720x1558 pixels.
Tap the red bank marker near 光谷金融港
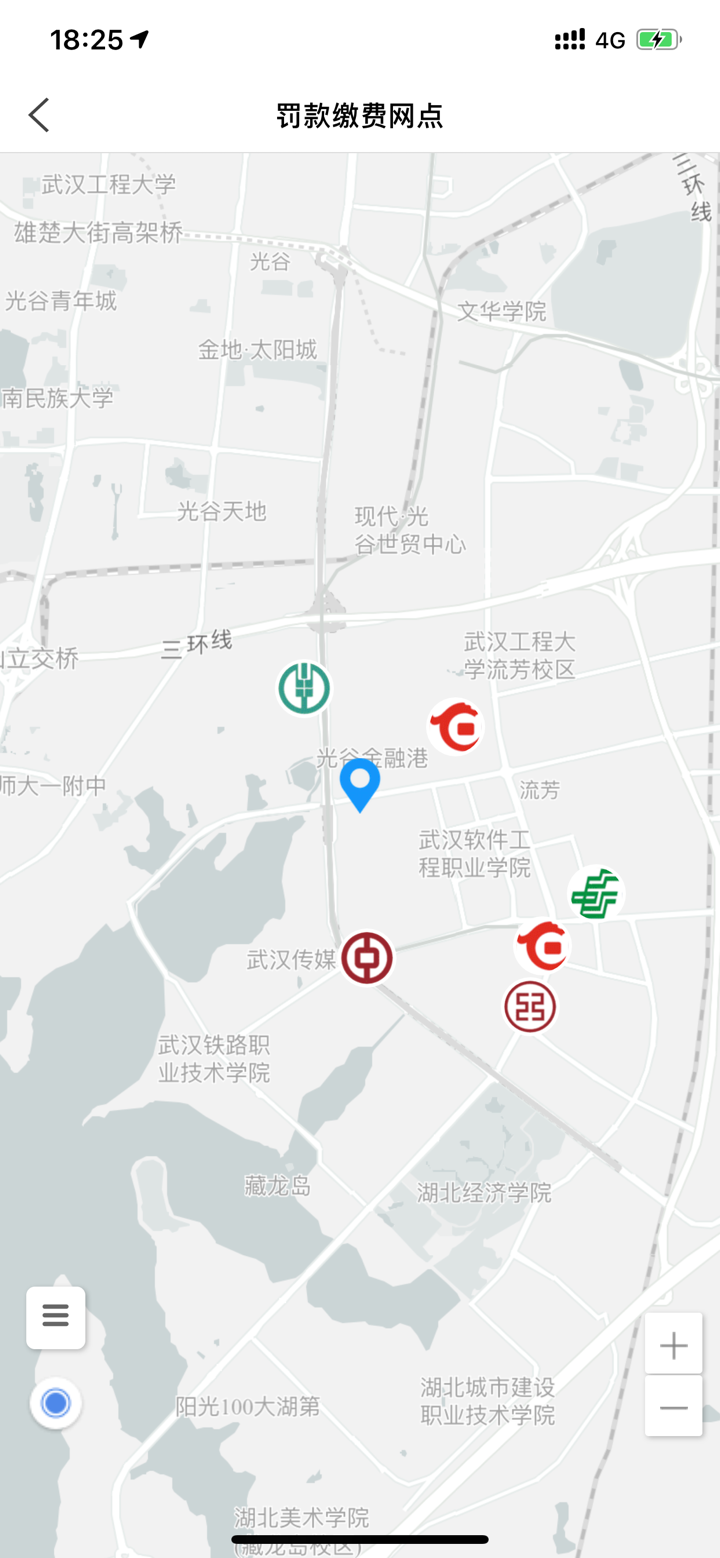pyautogui.click(x=455, y=725)
